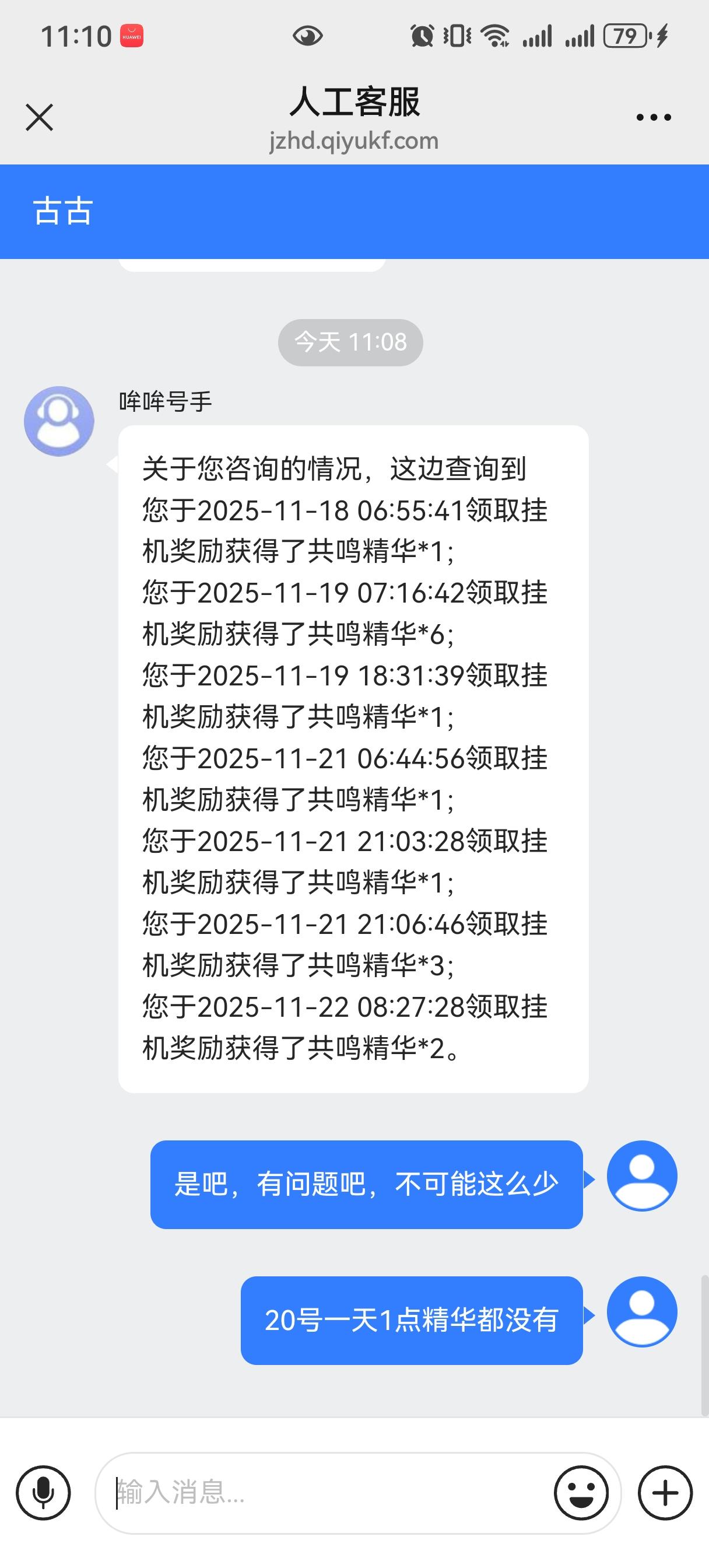Close the customer service page
This screenshot has height=1568, width=709.
40,117
